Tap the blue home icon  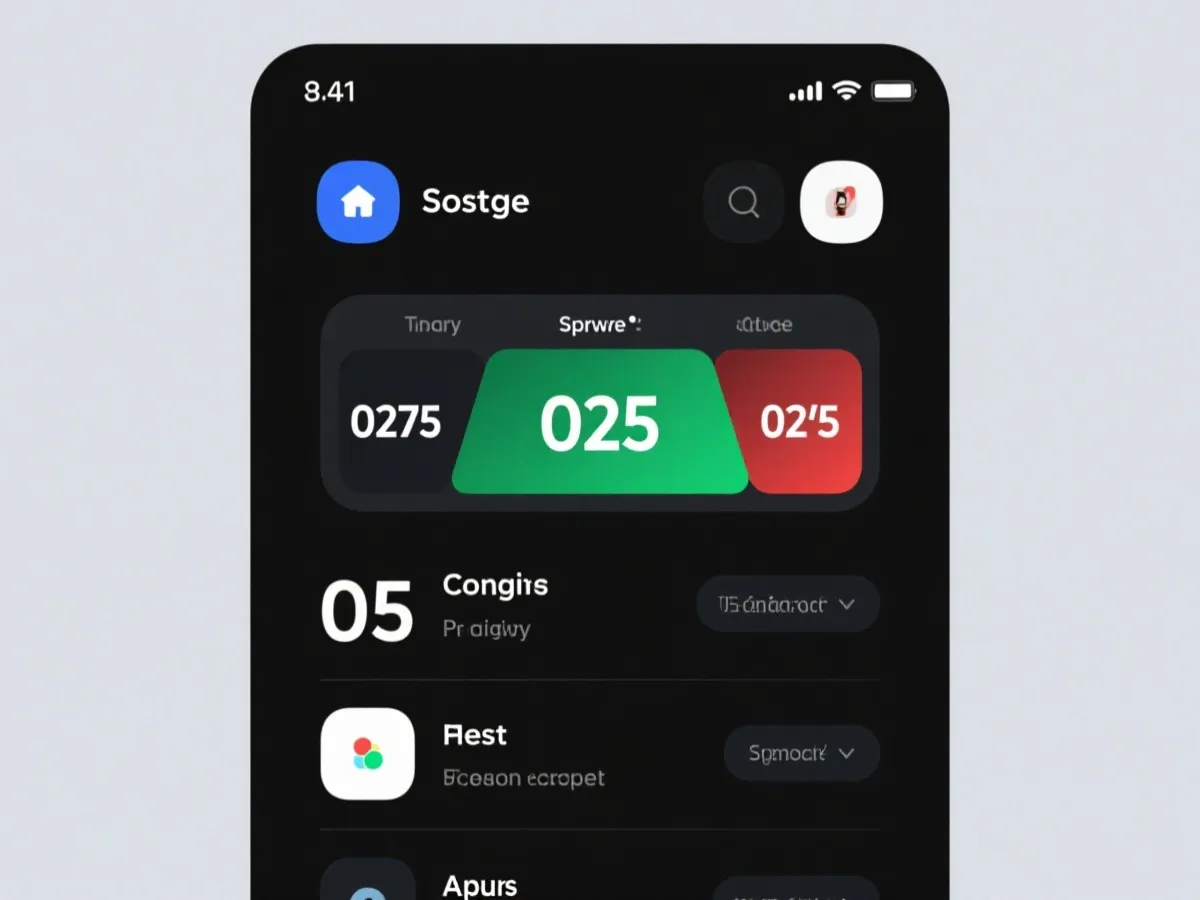pyautogui.click(x=357, y=202)
